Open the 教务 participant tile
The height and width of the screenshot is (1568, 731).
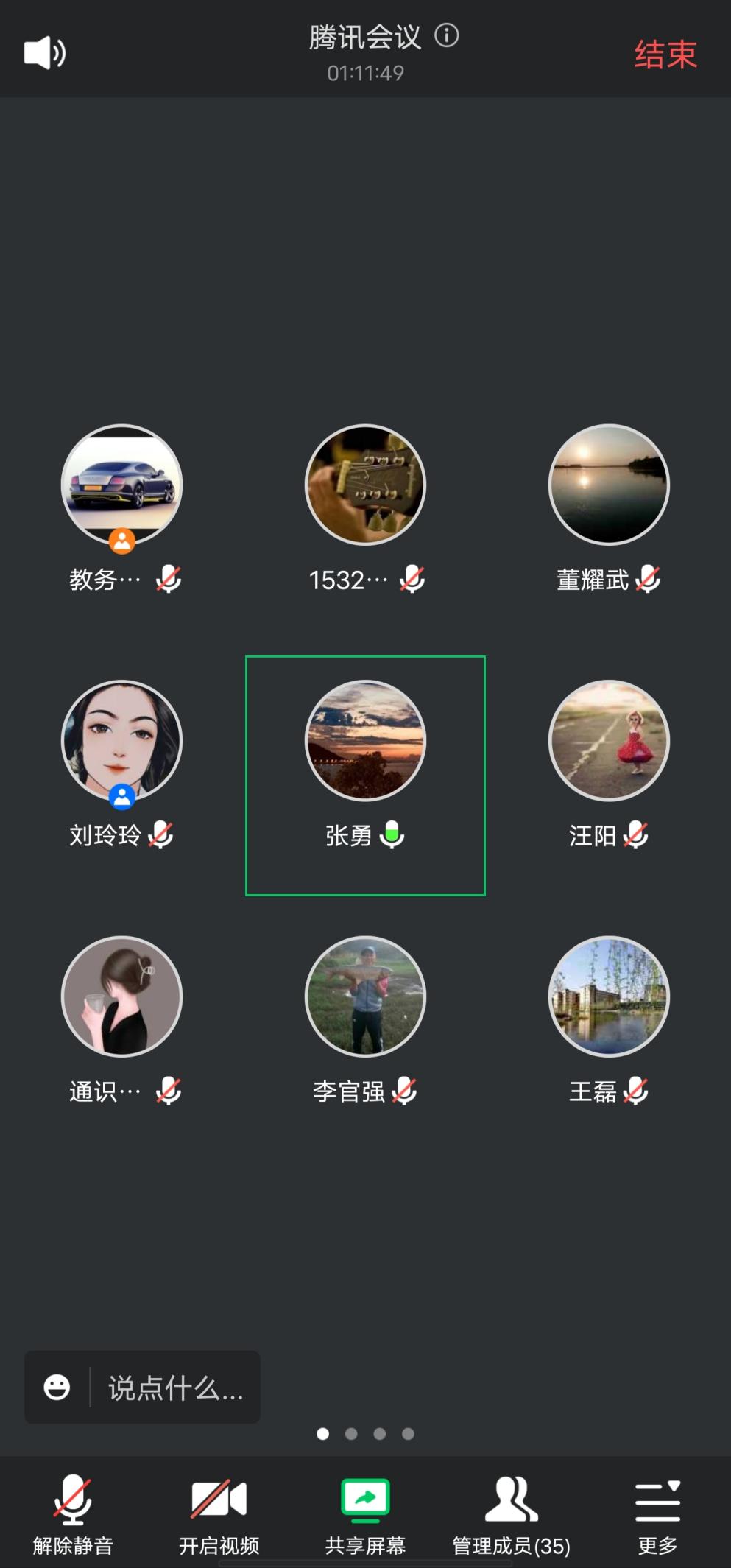click(121, 485)
